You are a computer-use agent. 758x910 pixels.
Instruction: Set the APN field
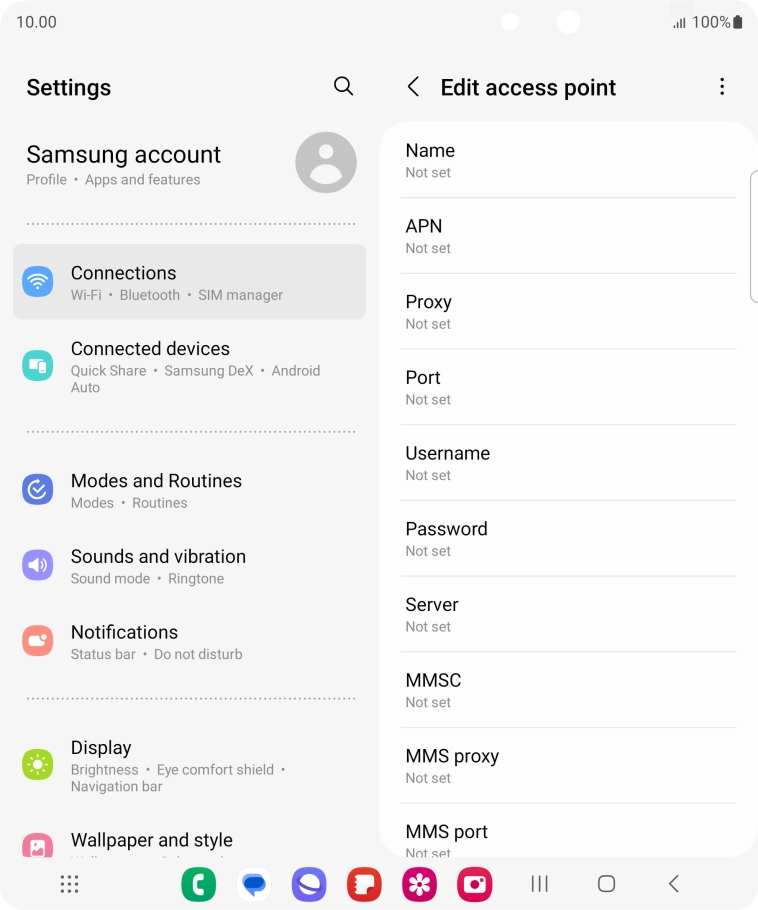click(x=568, y=236)
